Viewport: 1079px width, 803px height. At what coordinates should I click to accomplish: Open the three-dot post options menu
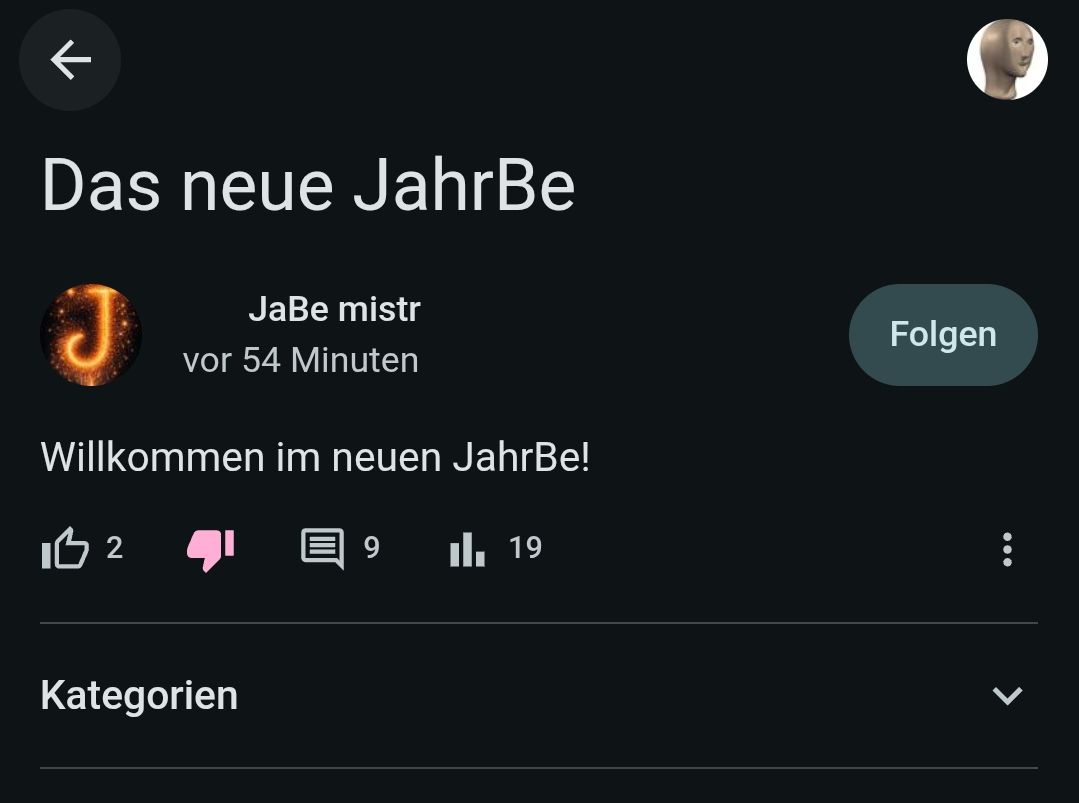[x=1006, y=549]
